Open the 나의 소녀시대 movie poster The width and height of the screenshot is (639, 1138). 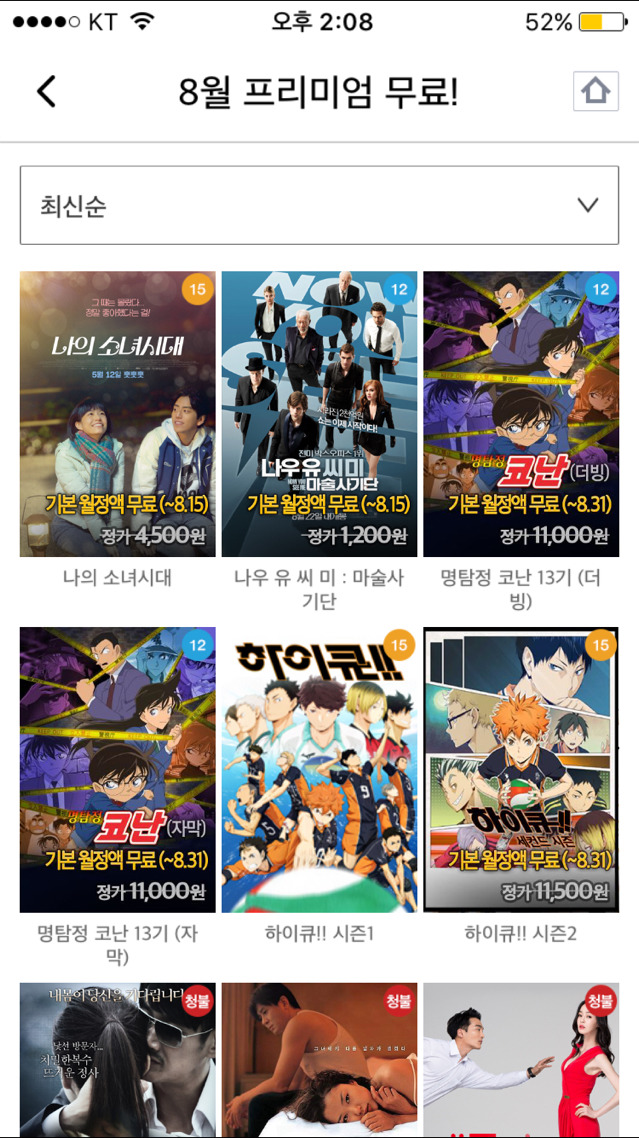[118, 414]
